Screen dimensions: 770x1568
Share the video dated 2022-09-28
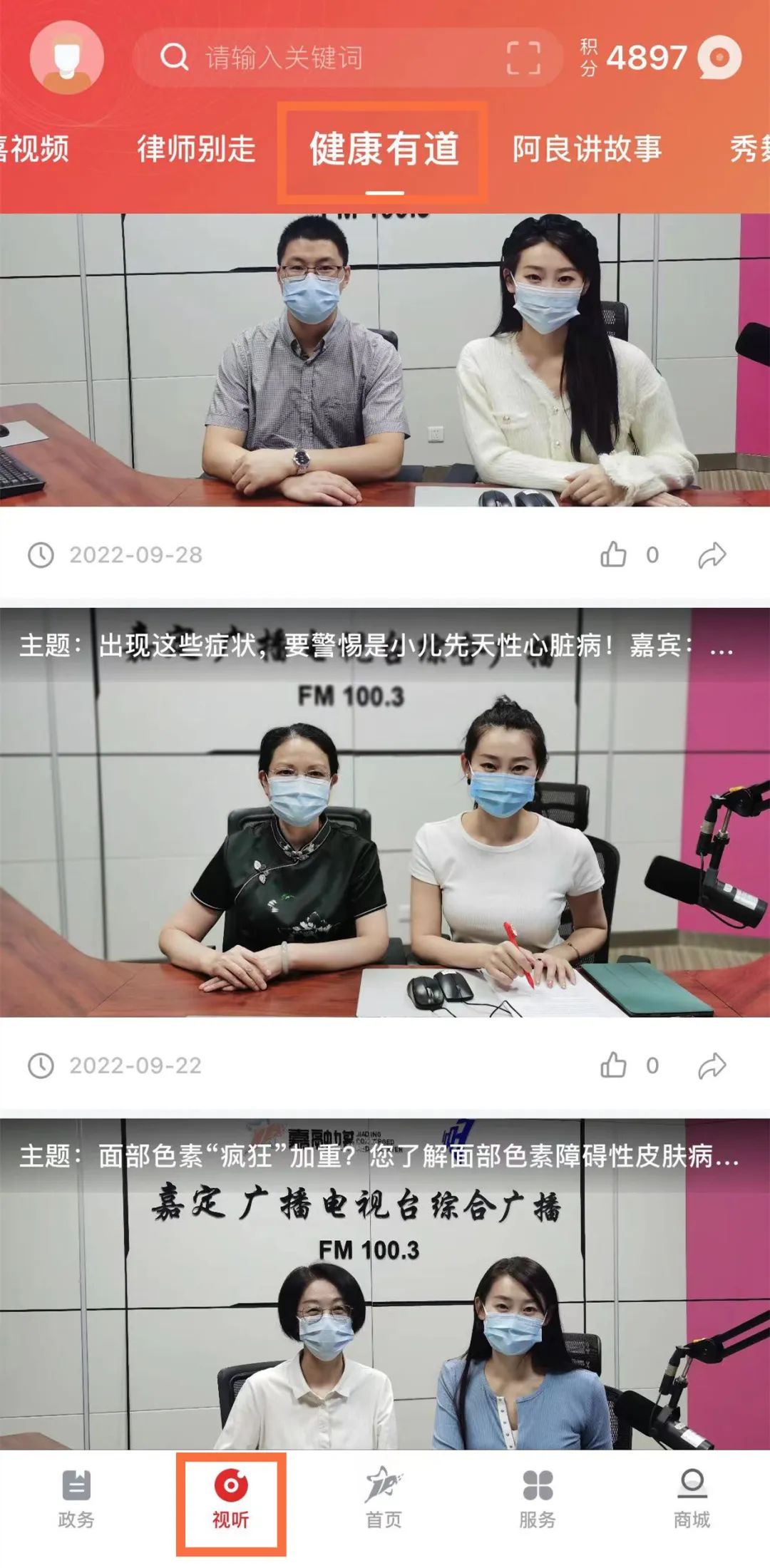[x=712, y=555]
